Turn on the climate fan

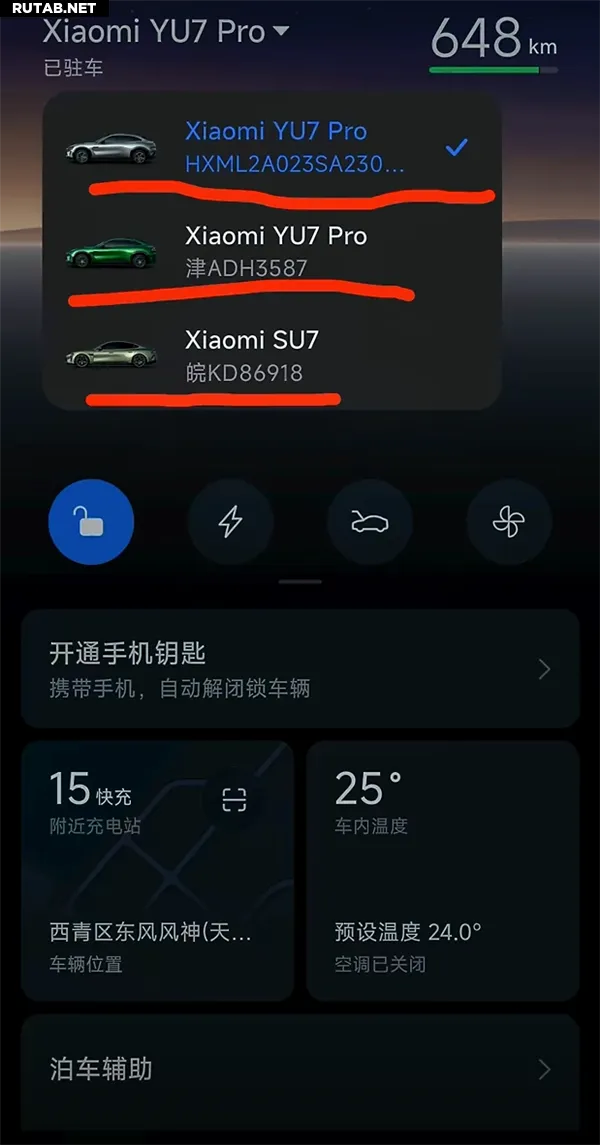pos(509,522)
